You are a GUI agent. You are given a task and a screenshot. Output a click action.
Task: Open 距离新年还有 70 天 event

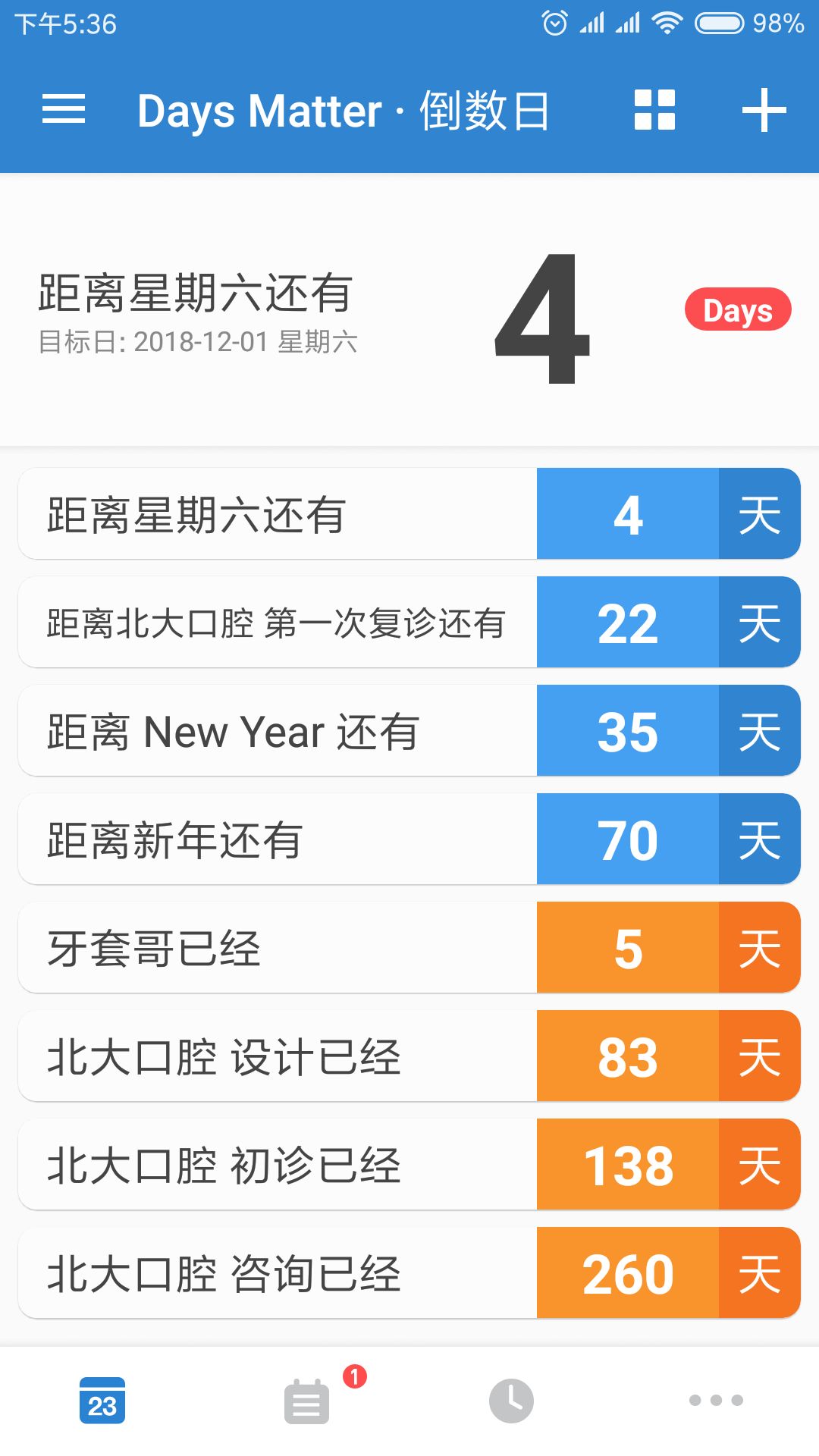point(409,839)
